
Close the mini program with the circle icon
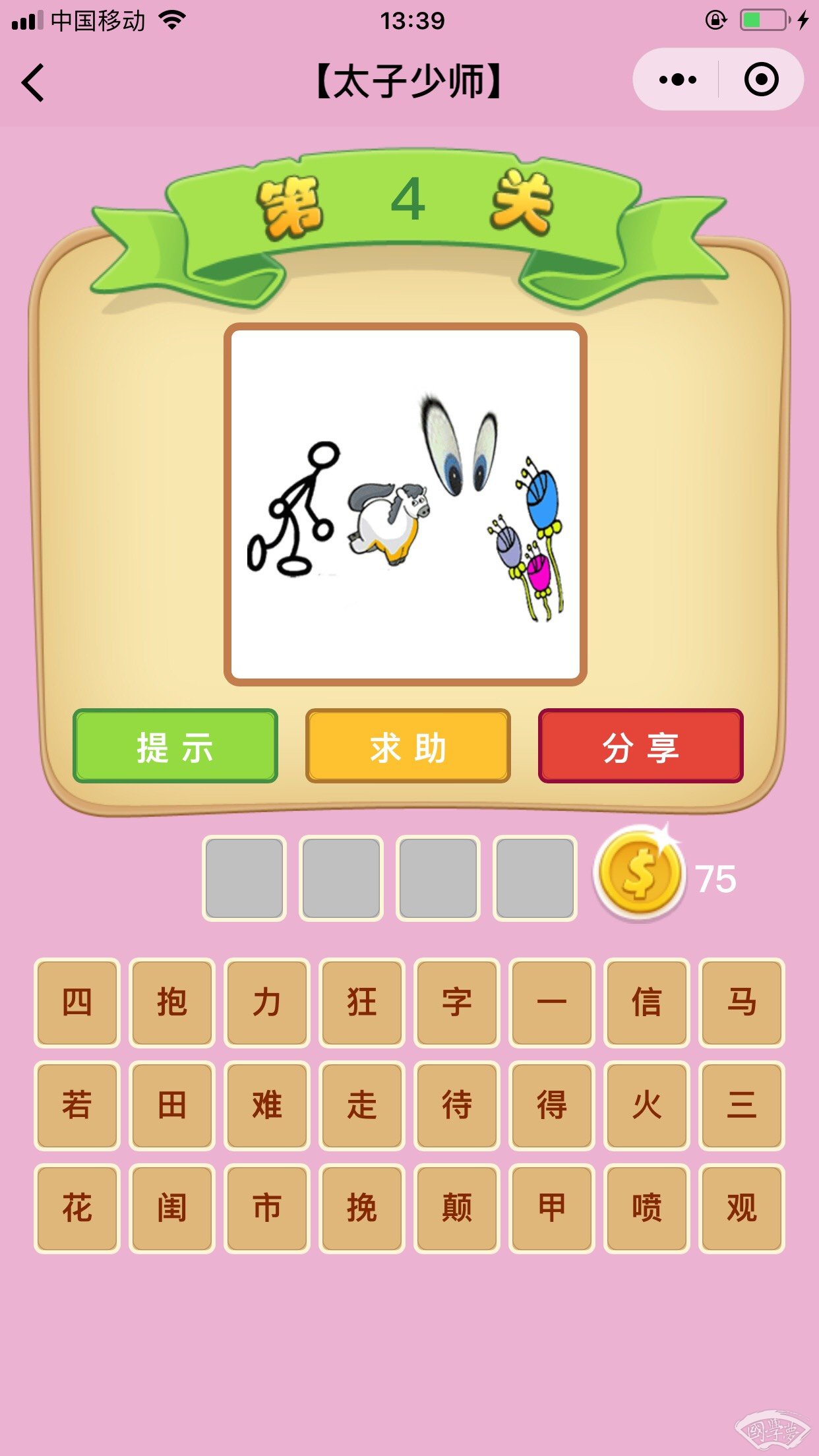[x=761, y=80]
